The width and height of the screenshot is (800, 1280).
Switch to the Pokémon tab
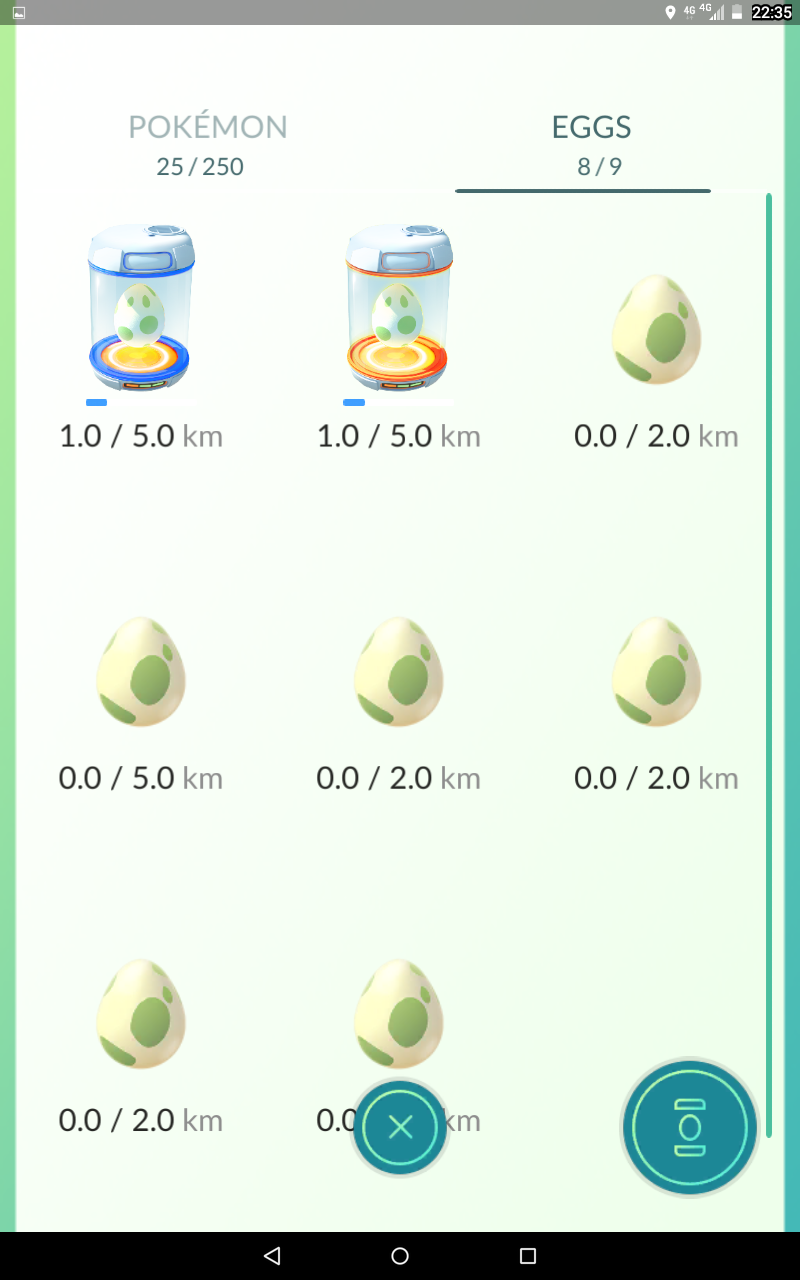(x=207, y=144)
